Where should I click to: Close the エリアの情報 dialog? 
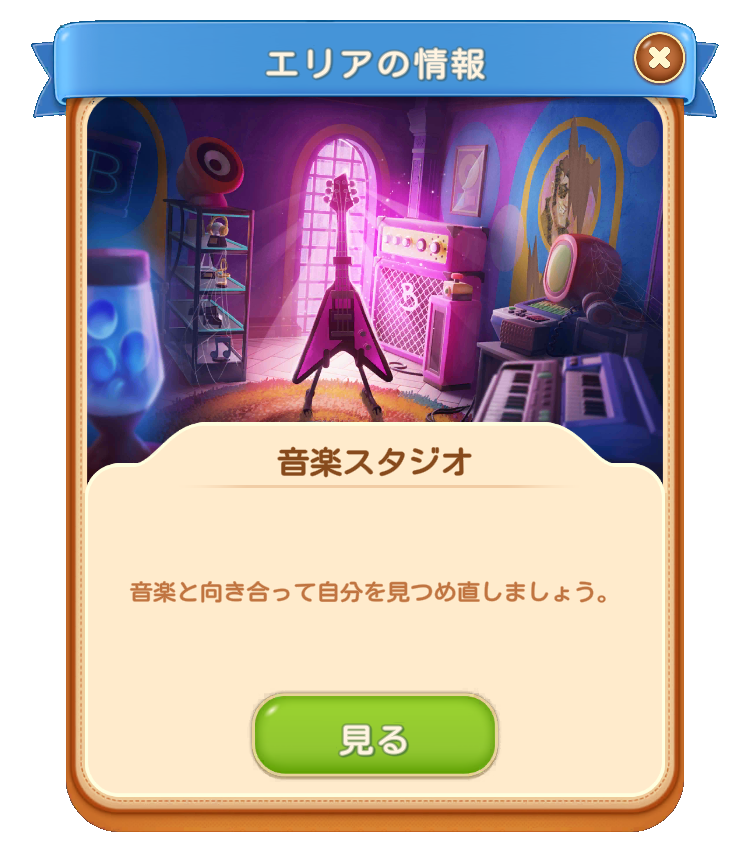659,58
